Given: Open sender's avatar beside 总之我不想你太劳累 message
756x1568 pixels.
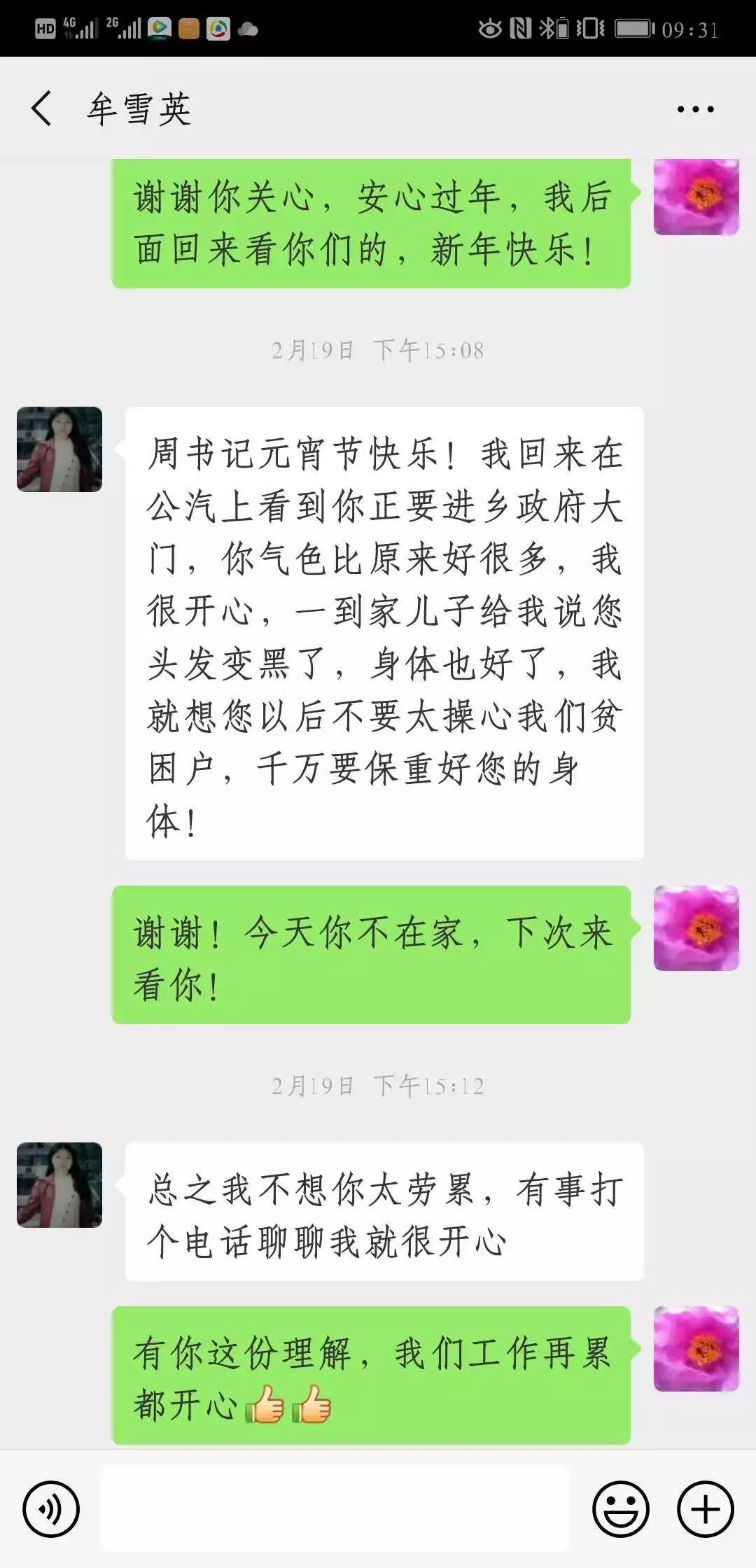Looking at the screenshot, I should [x=59, y=1185].
